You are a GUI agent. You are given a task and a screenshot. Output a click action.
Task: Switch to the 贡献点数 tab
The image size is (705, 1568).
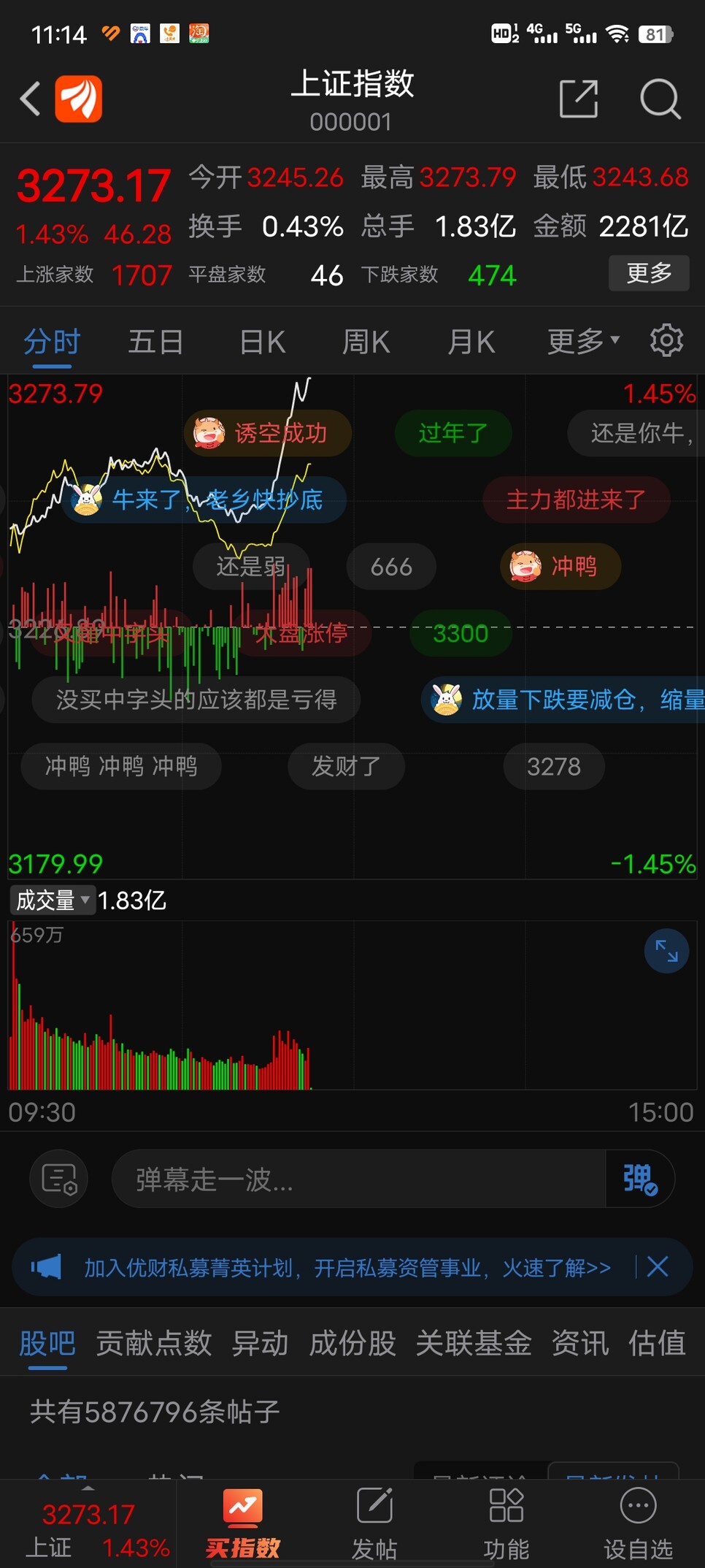[154, 1343]
